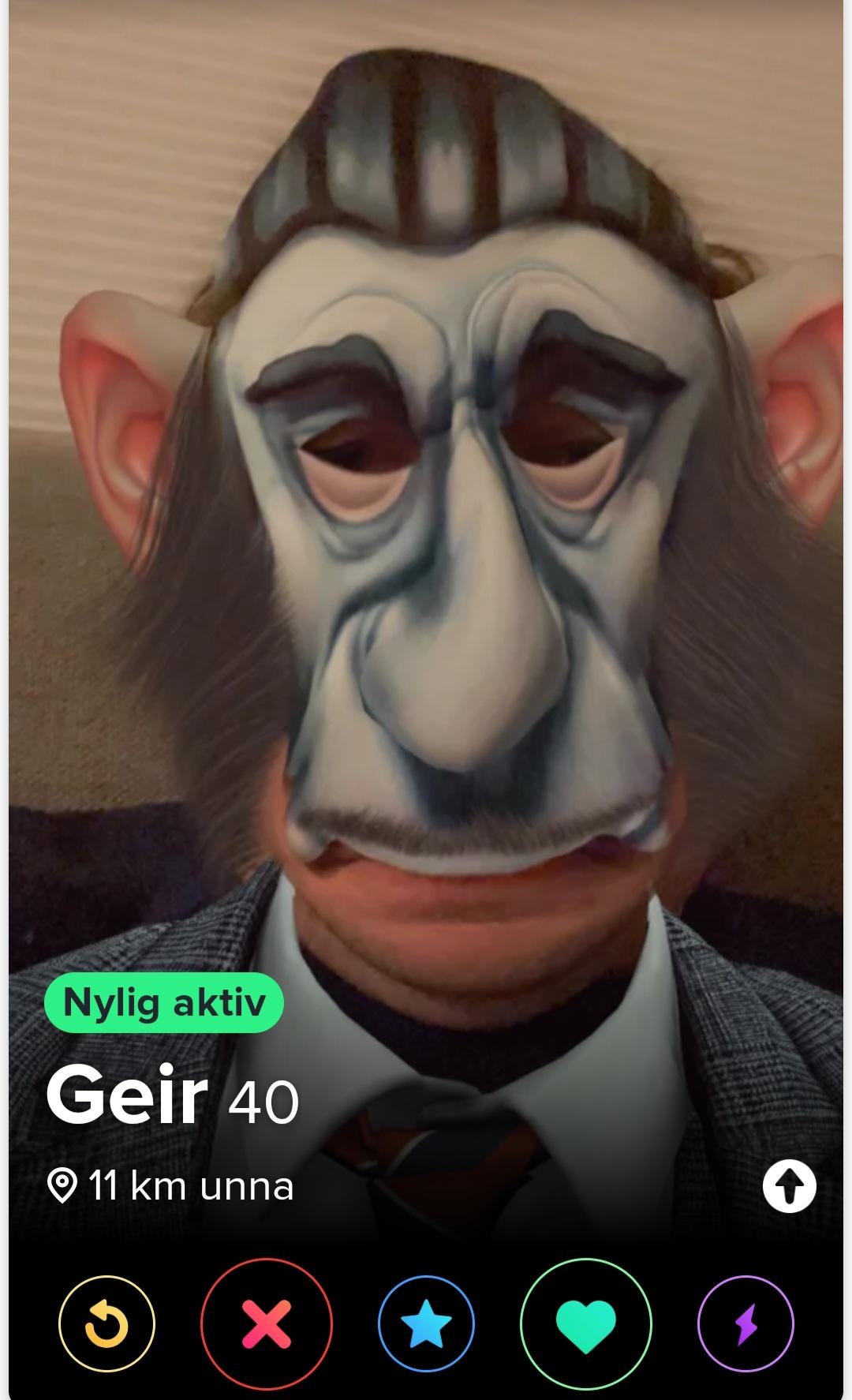This screenshot has width=852, height=1400.
Task: Like Geir's profile with the heart
Action: [x=586, y=1323]
